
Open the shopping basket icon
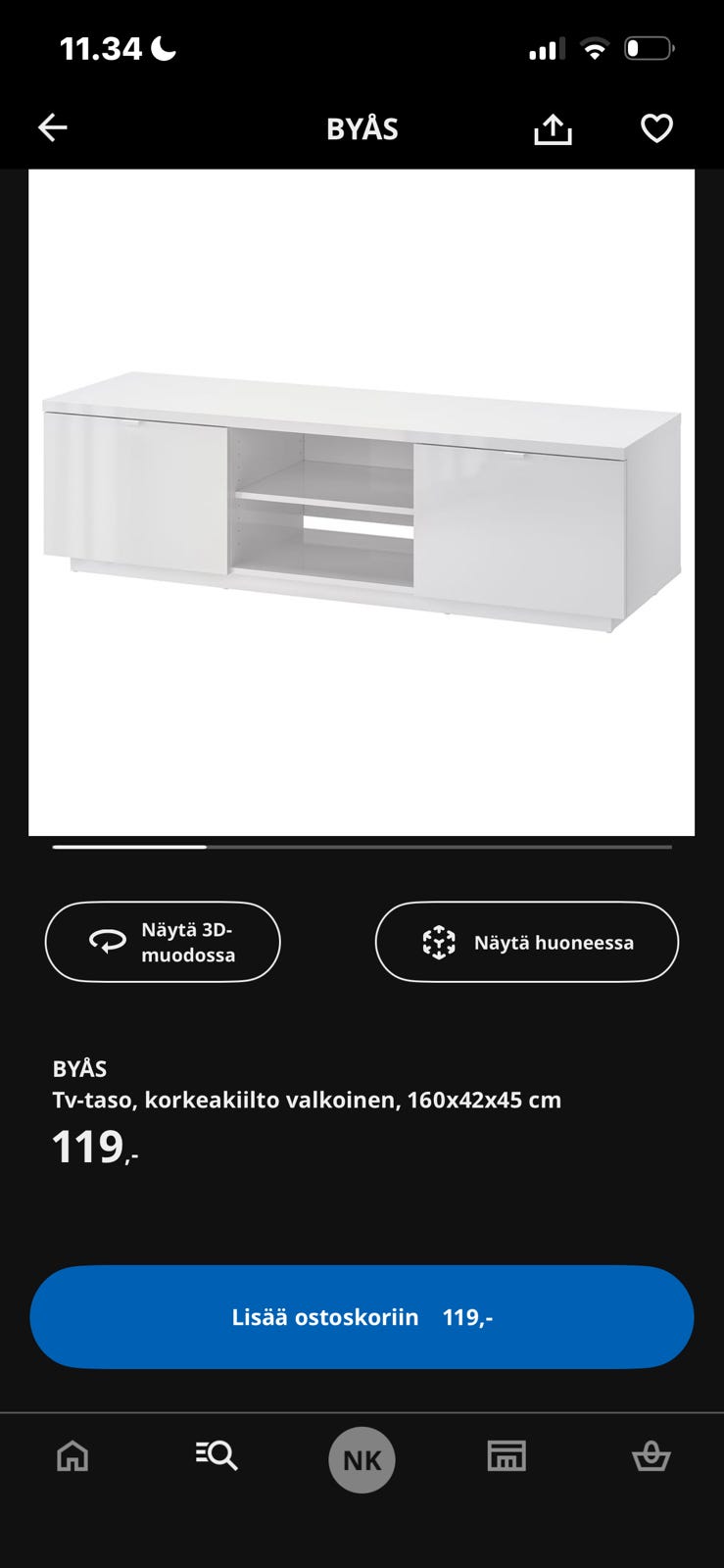(x=652, y=1458)
